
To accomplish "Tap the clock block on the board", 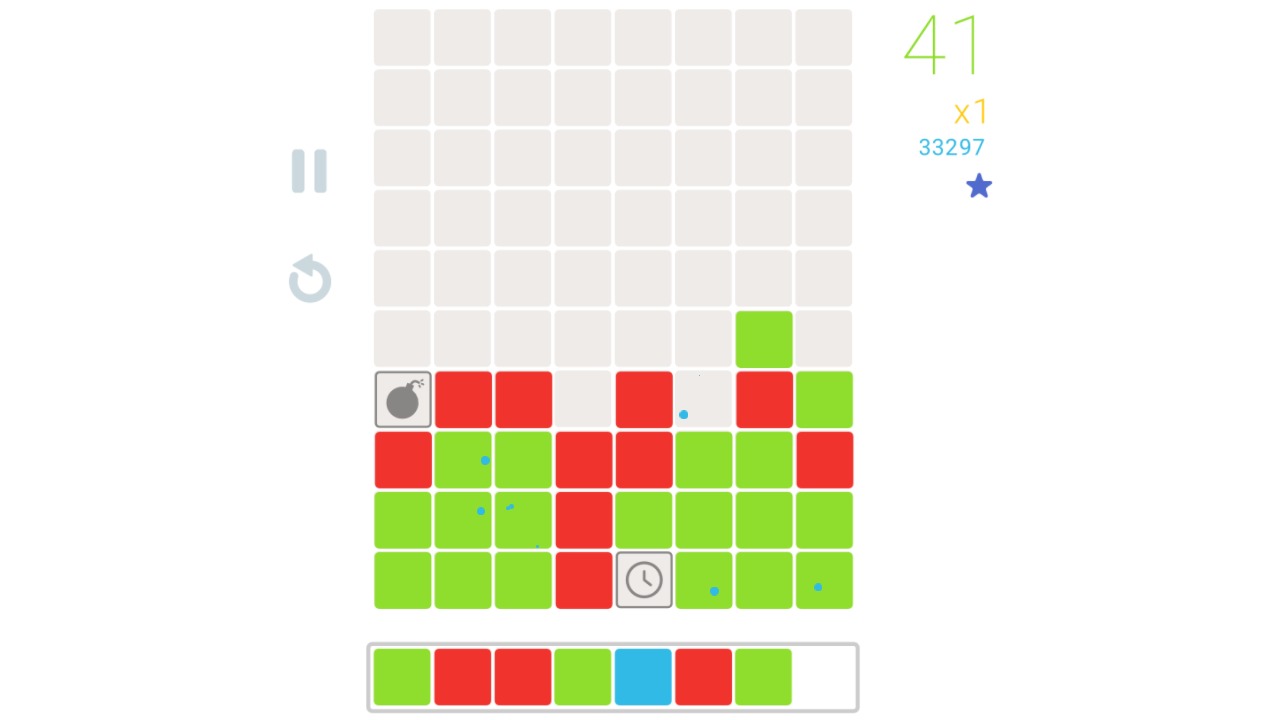I will (x=644, y=580).
